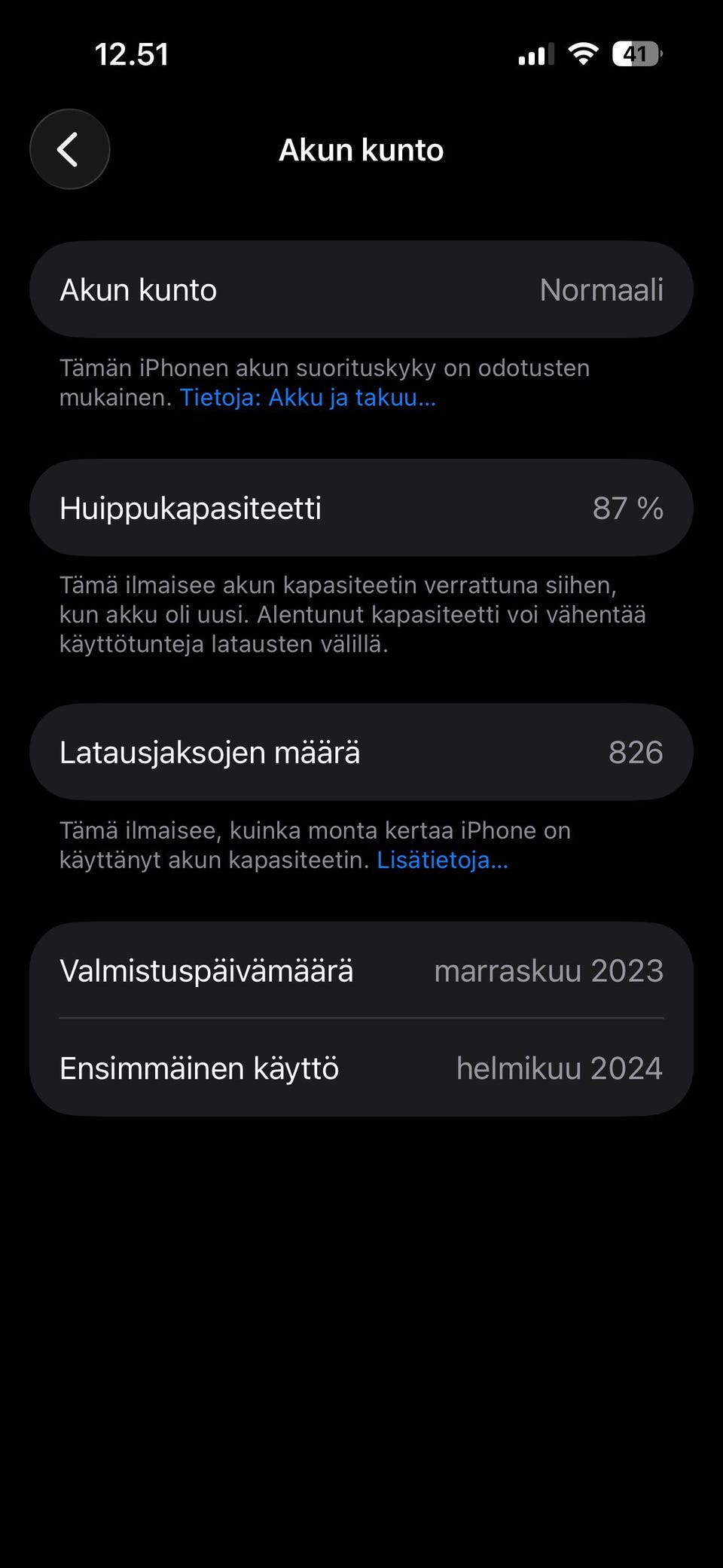Tap the back chevron arrow

click(69, 149)
